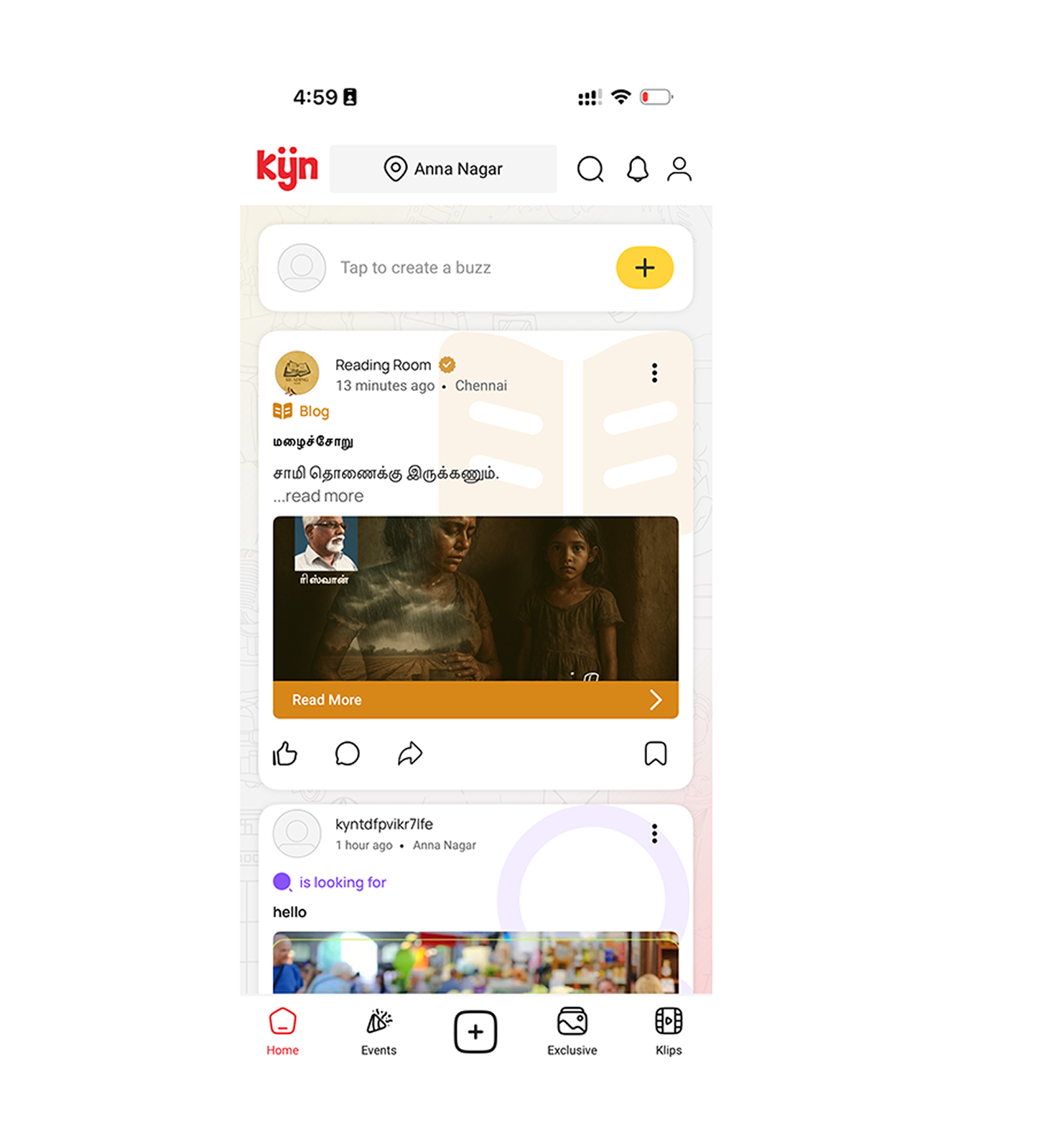Bookmark the Reading Room post
Screen dimensions: 1050x1148
point(655,754)
